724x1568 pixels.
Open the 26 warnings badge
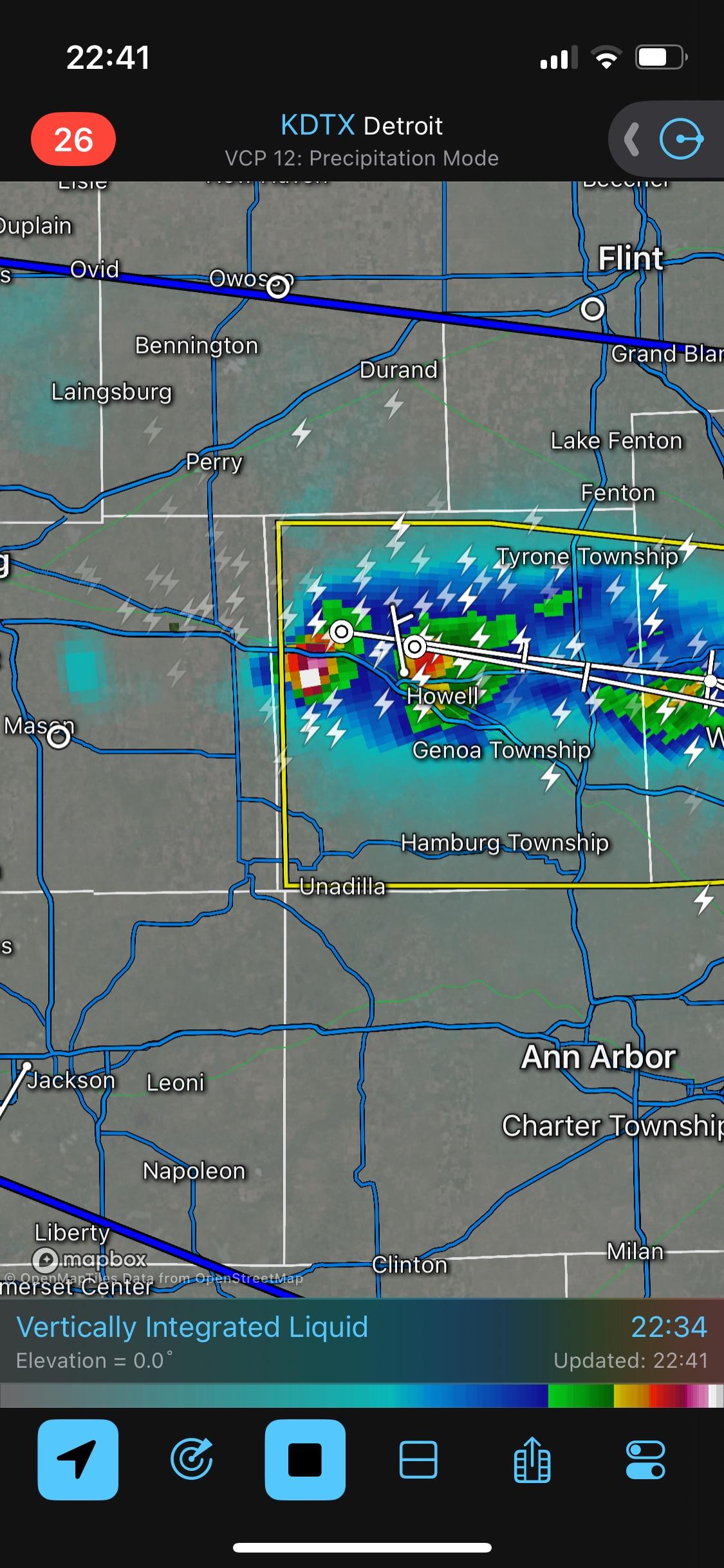point(73,139)
